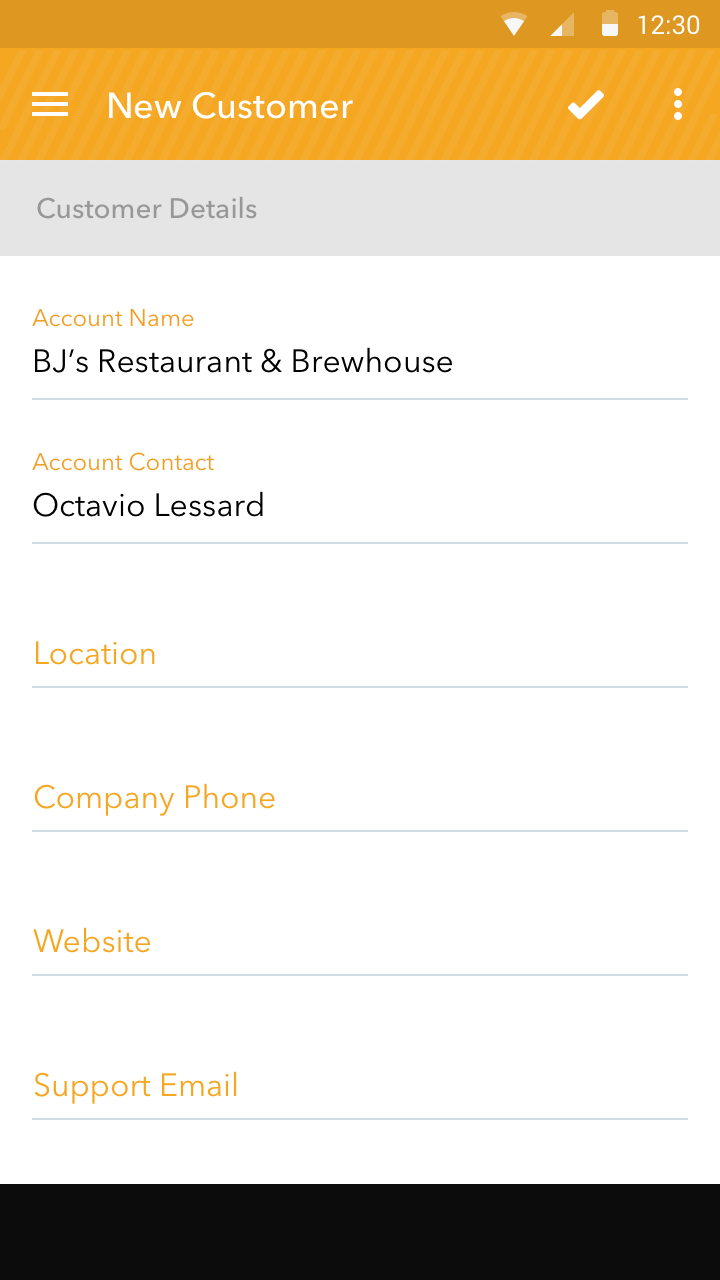Edit the Account Contact field
This screenshot has height=1280, width=720.
360,506
